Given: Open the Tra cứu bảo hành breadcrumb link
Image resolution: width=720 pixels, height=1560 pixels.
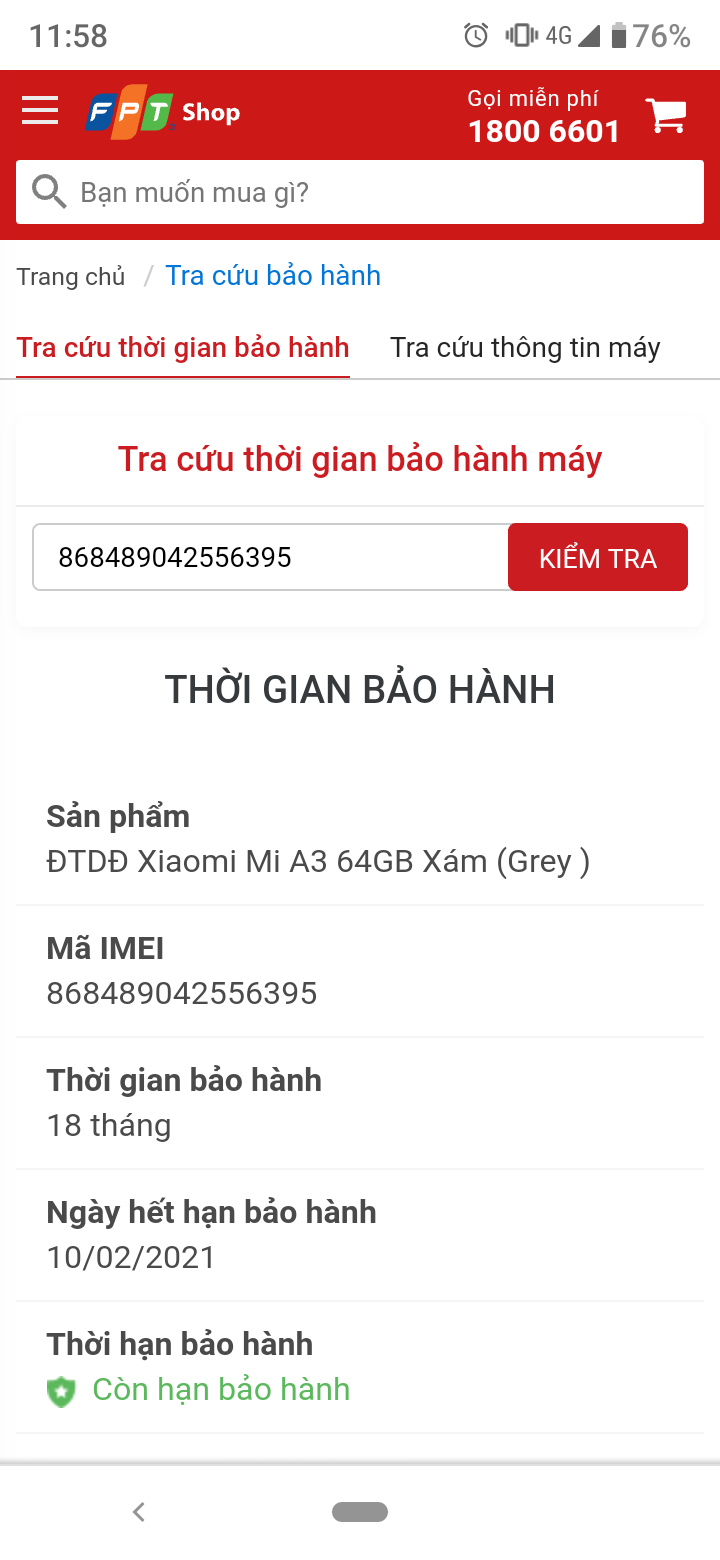Looking at the screenshot, I should (273, 276).
